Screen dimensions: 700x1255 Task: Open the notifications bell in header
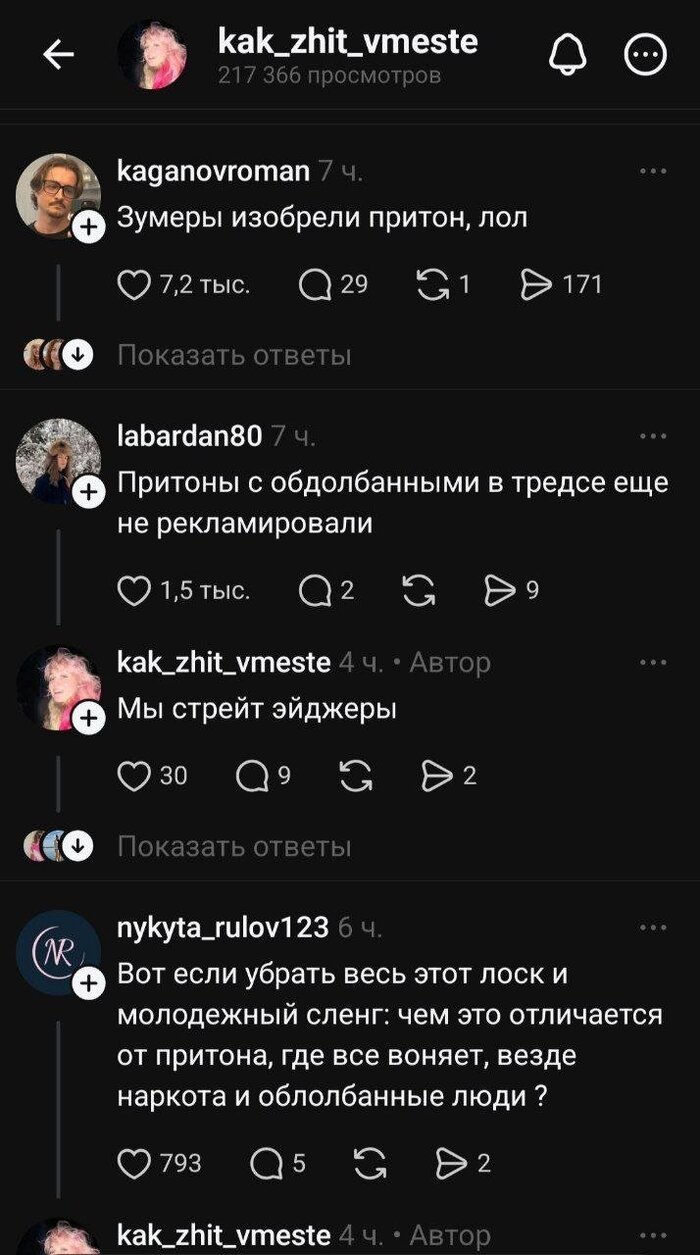coord(568,56)
